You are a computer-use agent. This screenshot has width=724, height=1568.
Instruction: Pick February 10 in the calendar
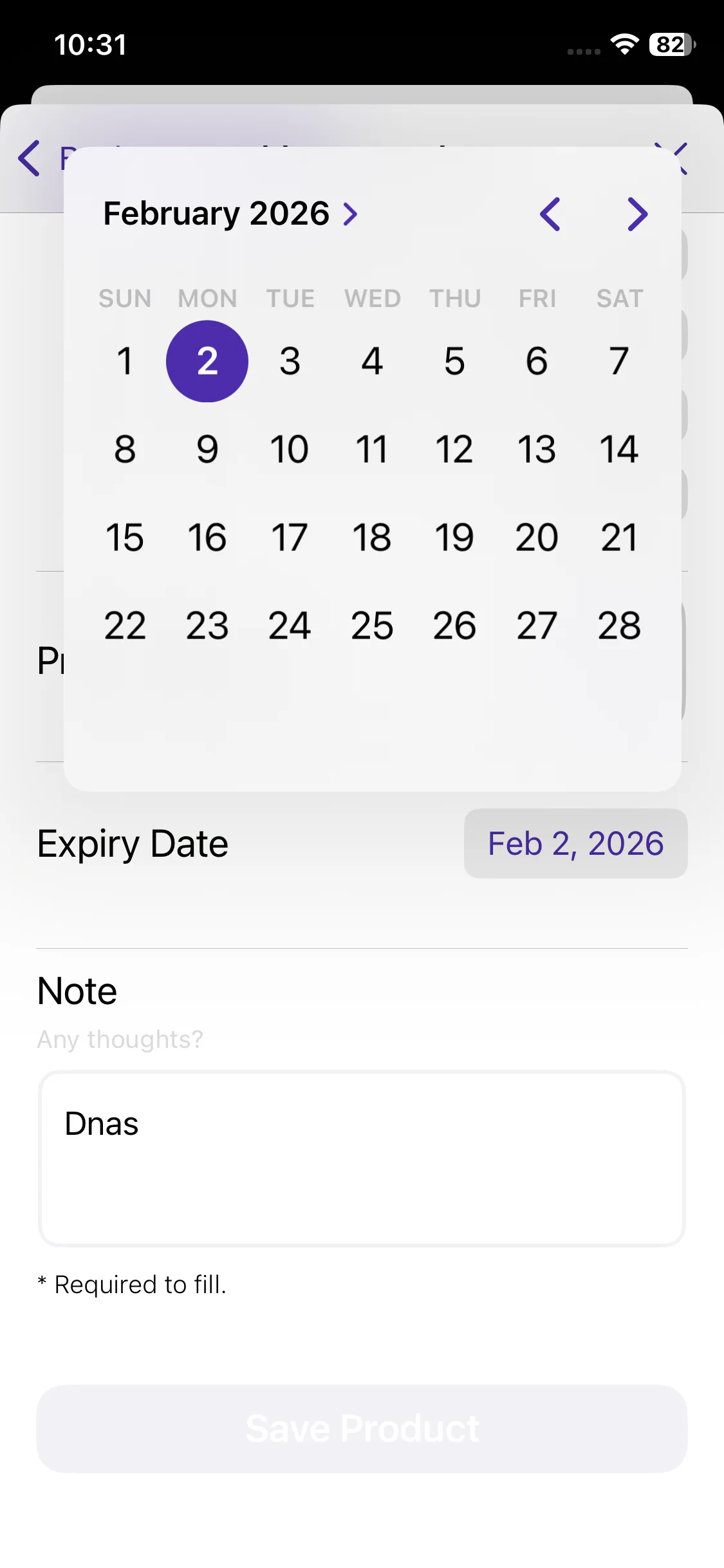click(x=290, y=449)
